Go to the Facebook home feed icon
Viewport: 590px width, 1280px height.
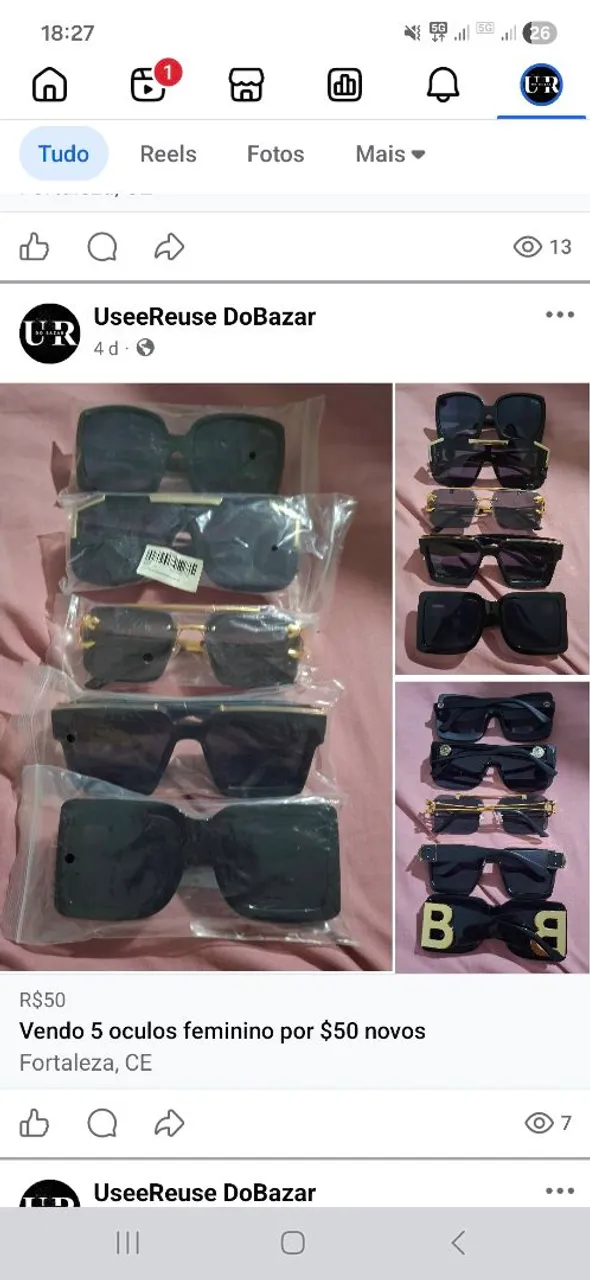(49, 85)
